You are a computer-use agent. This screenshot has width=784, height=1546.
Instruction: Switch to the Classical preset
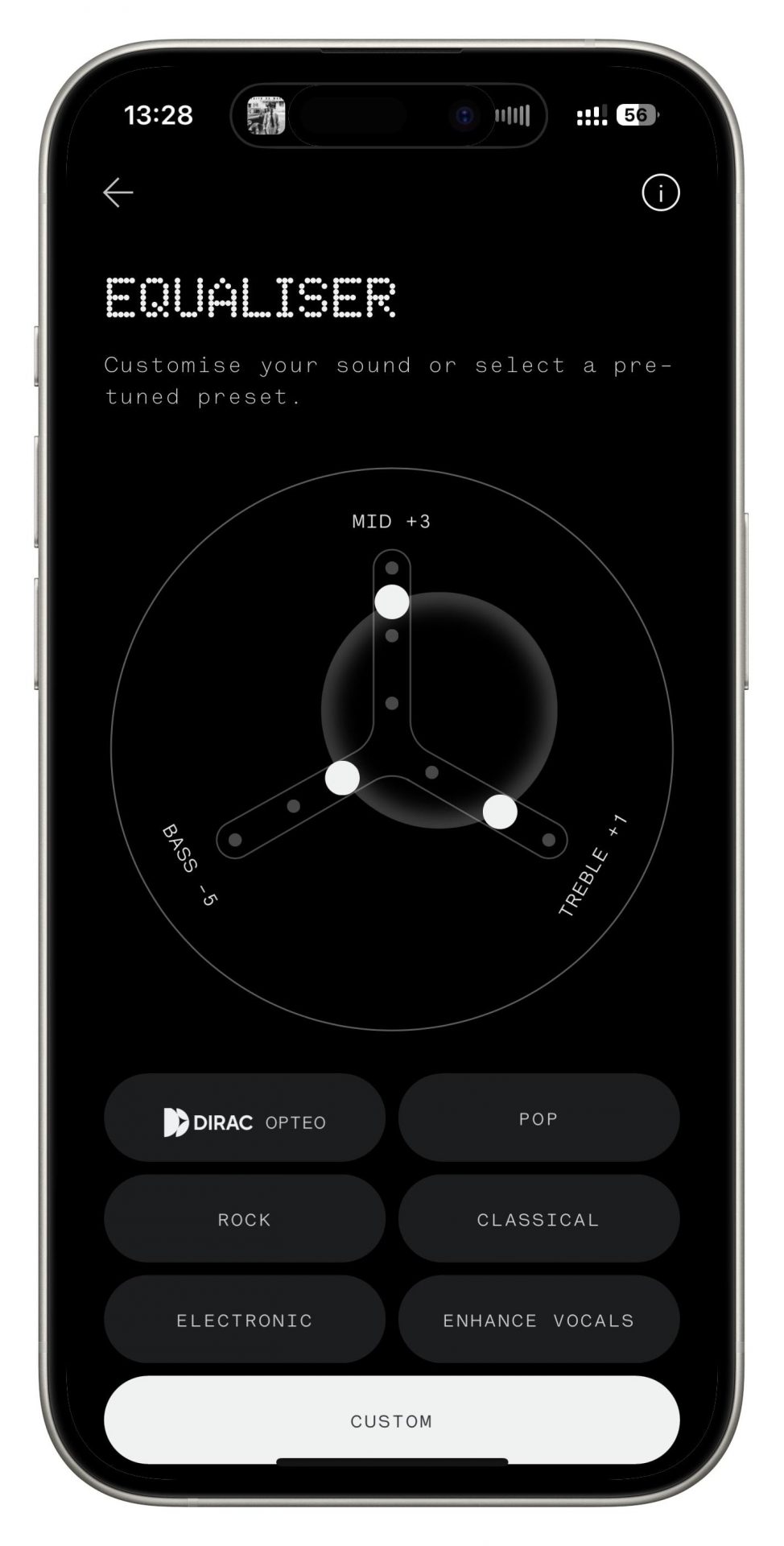coord(538,1219)
